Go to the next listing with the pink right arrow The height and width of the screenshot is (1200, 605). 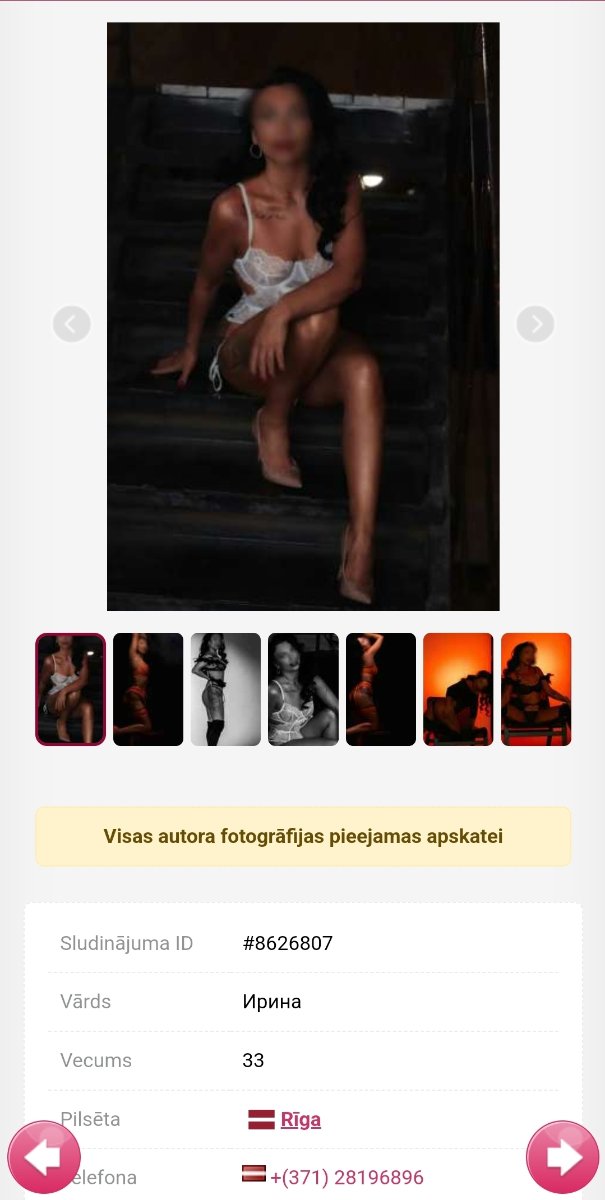click(x=562, y=1157)
